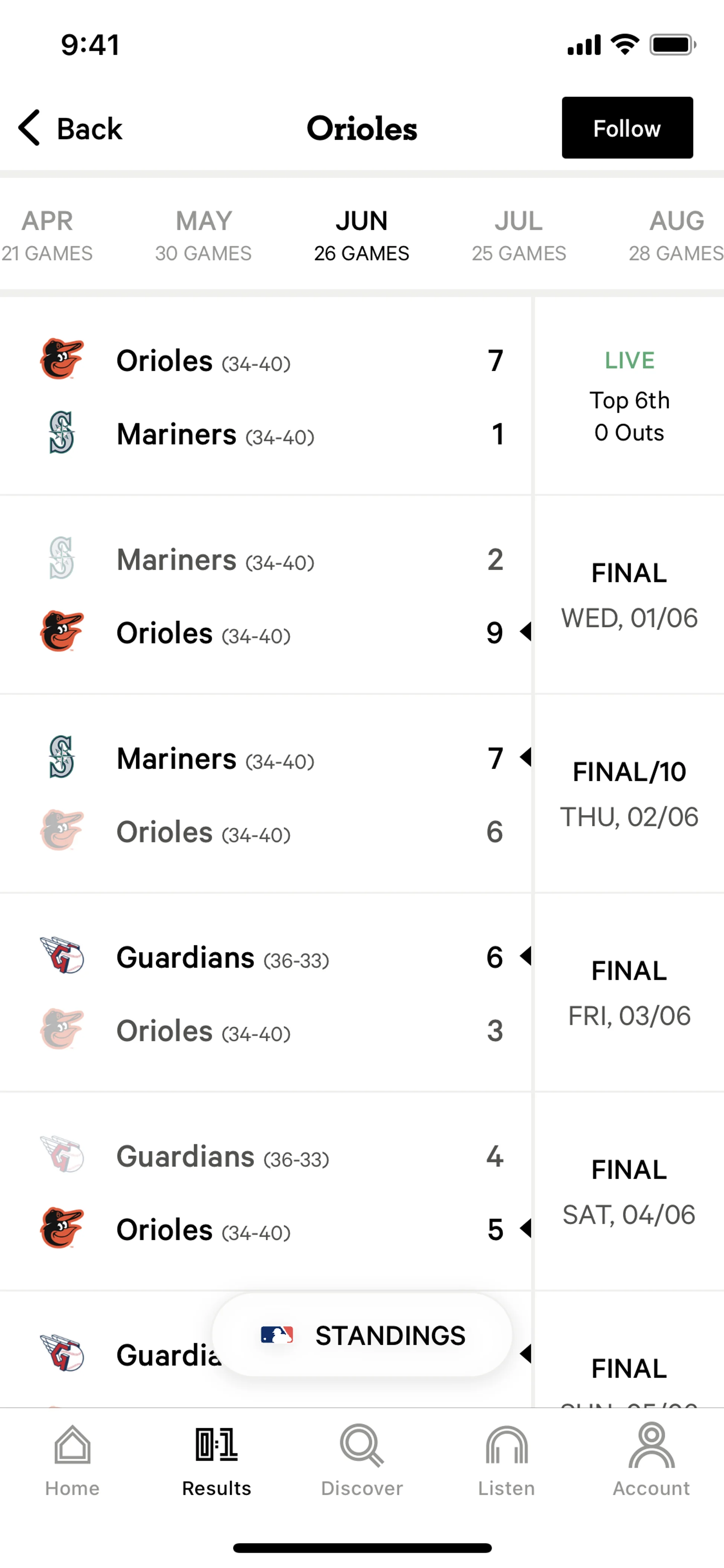
Task: Go to the Home tab
Action: pyautogui.click(x=72, y=1461)
